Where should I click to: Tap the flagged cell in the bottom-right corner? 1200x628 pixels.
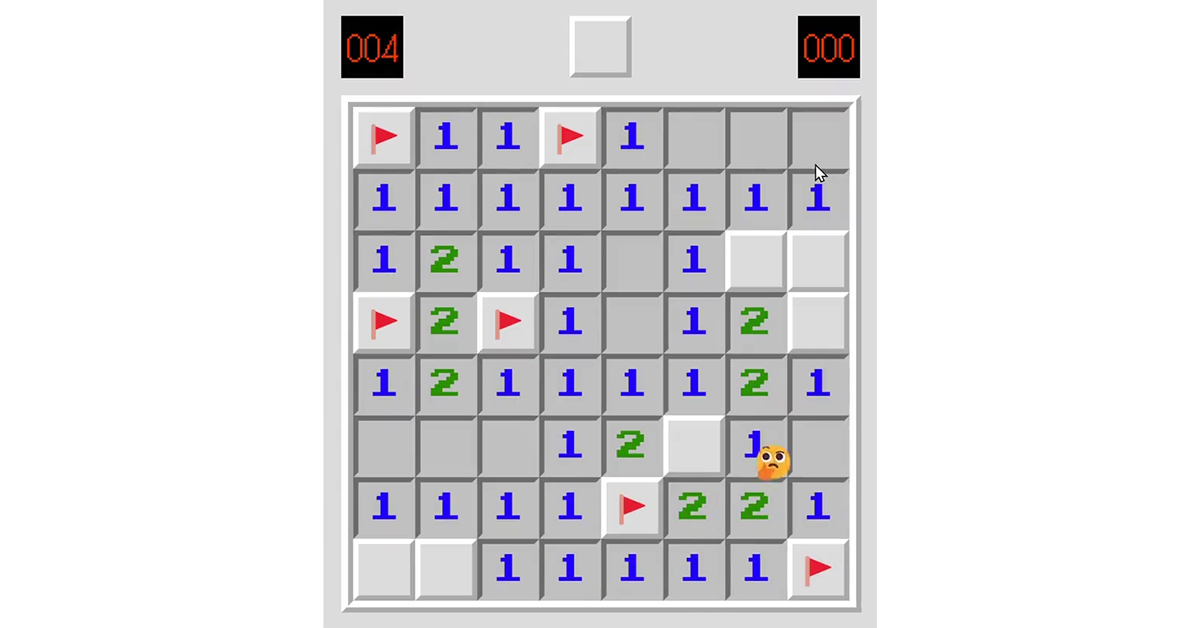(818, 569)
